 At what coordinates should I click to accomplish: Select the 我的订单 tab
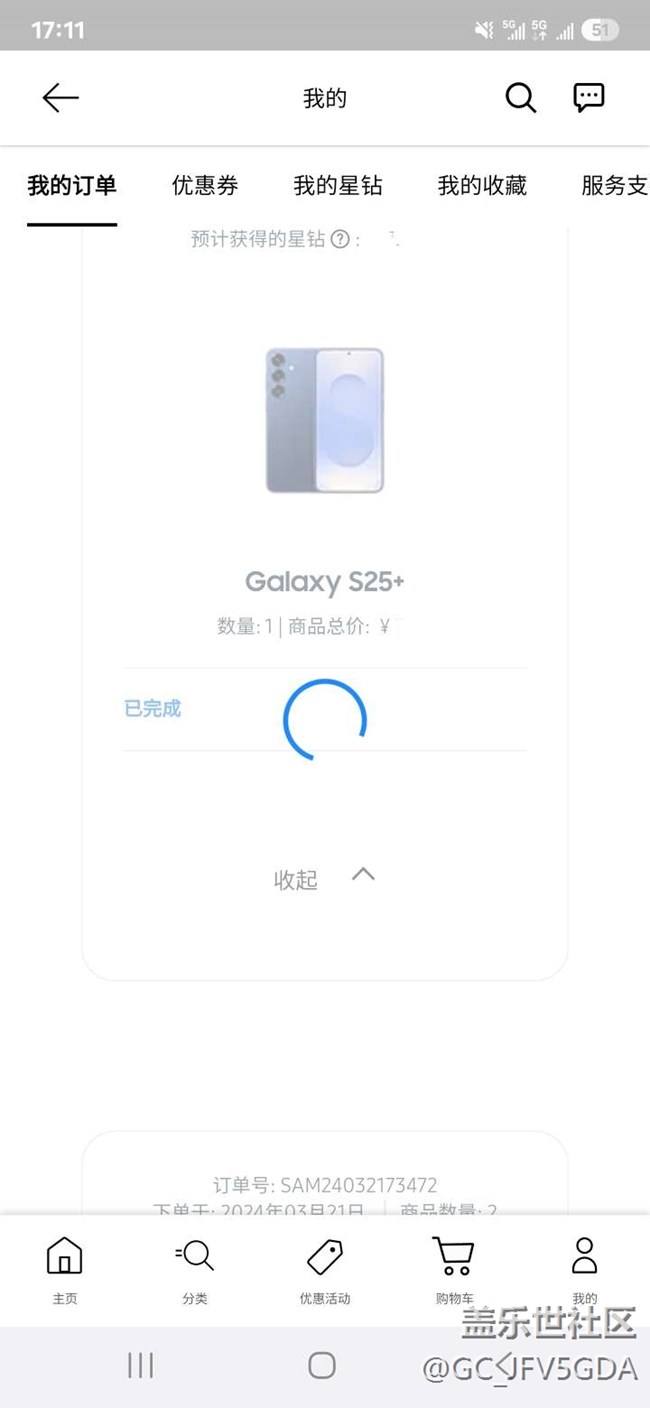point(72,185)
